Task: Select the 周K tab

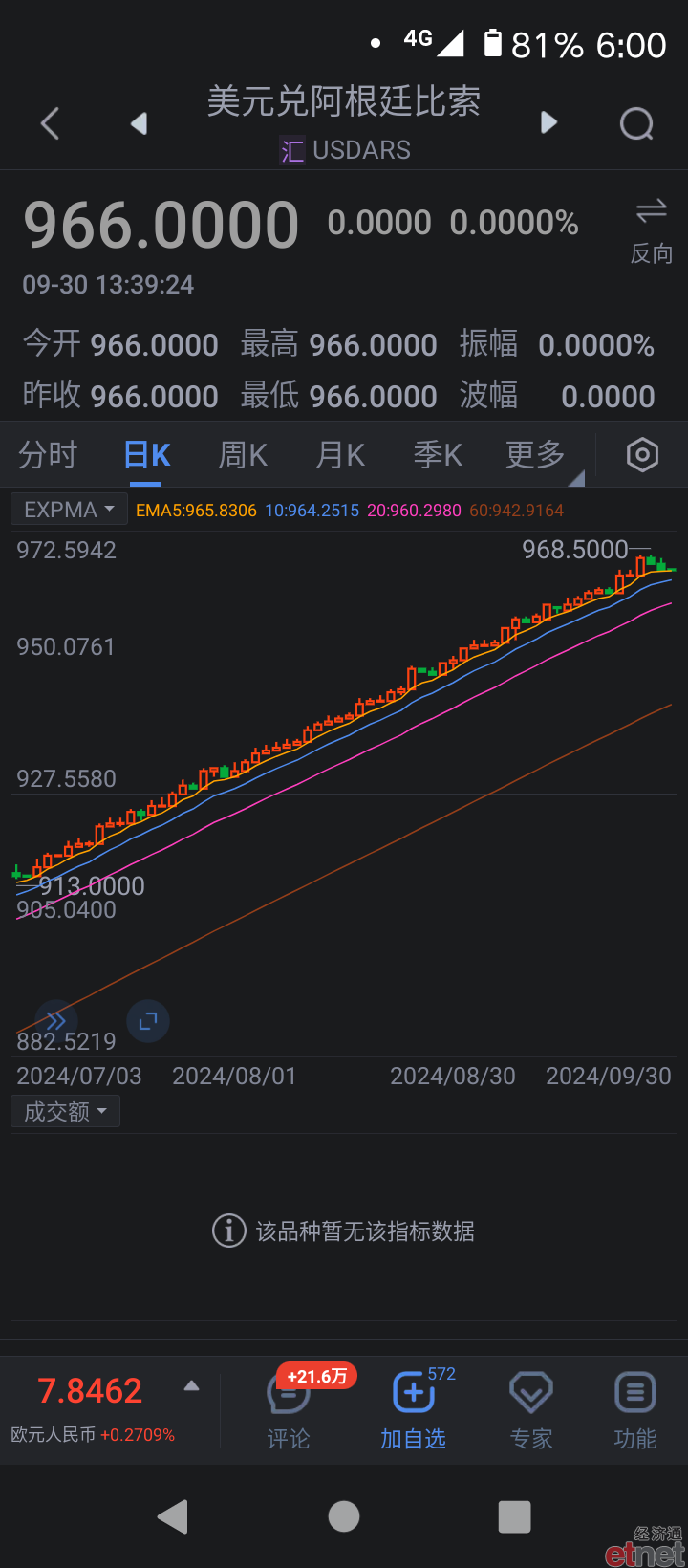Action: pos(243,455)
